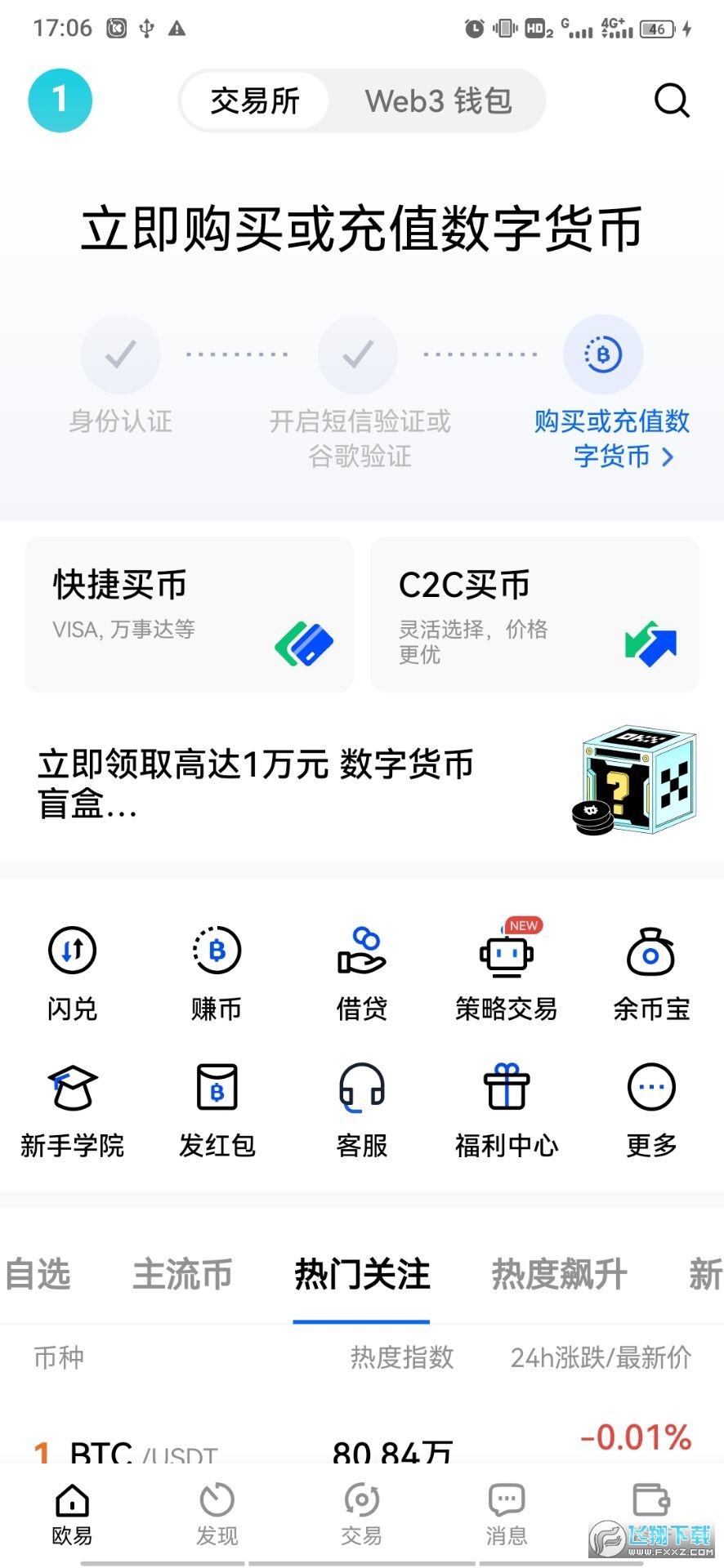The height and width of the screenshot is (1568, 724).
Task: Tap the 更多 more options icon
Action: pos(650,1107)
